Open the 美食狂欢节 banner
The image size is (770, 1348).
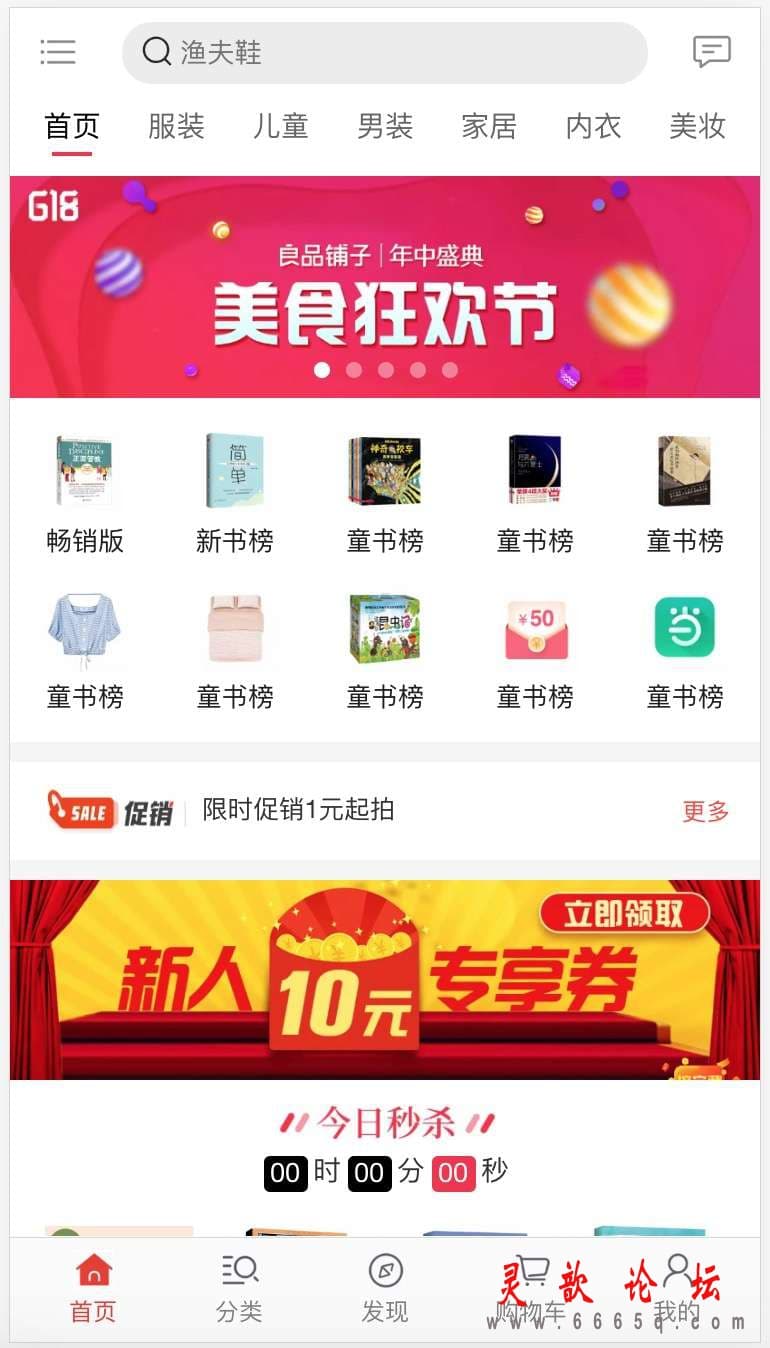385,287
